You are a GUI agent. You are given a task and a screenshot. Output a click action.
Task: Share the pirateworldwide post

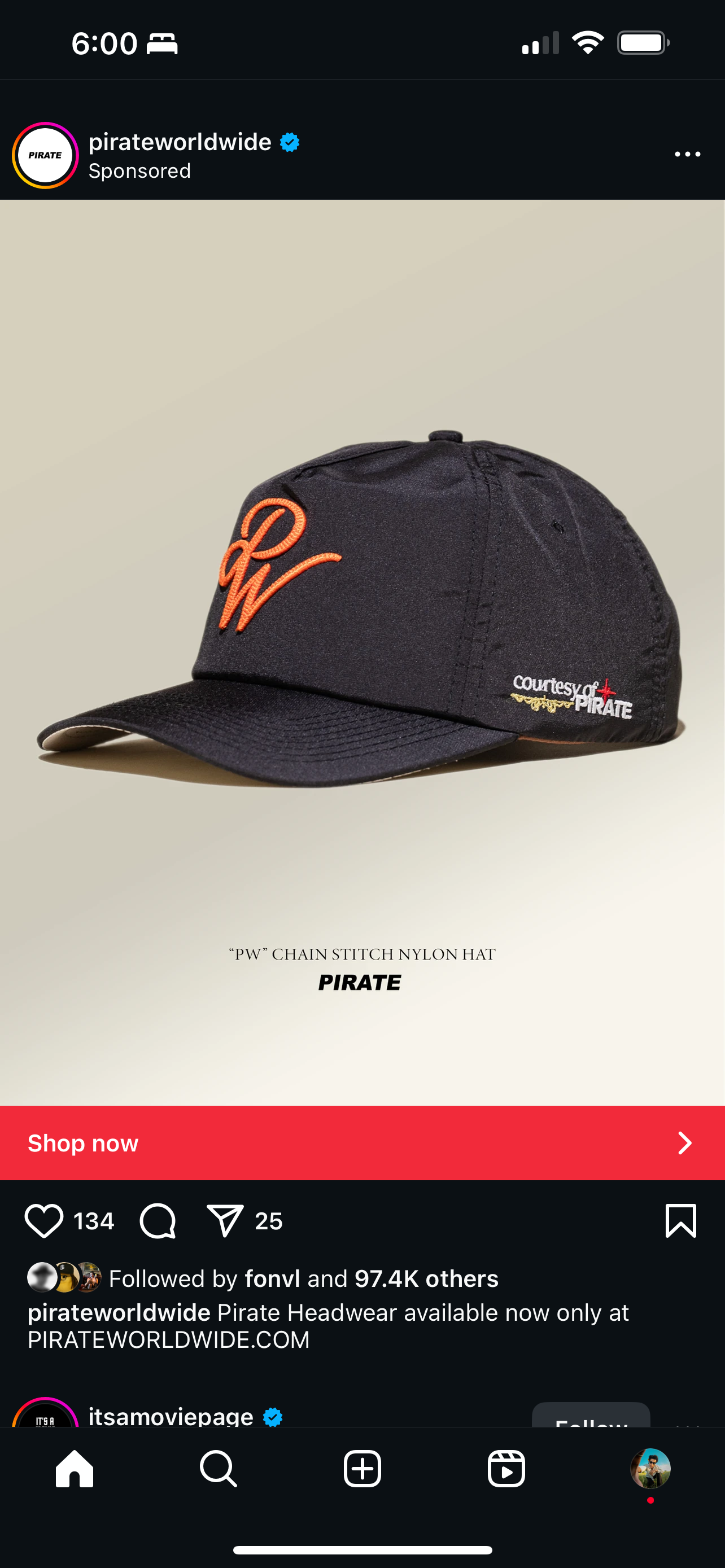click(x=225, y=1220)
